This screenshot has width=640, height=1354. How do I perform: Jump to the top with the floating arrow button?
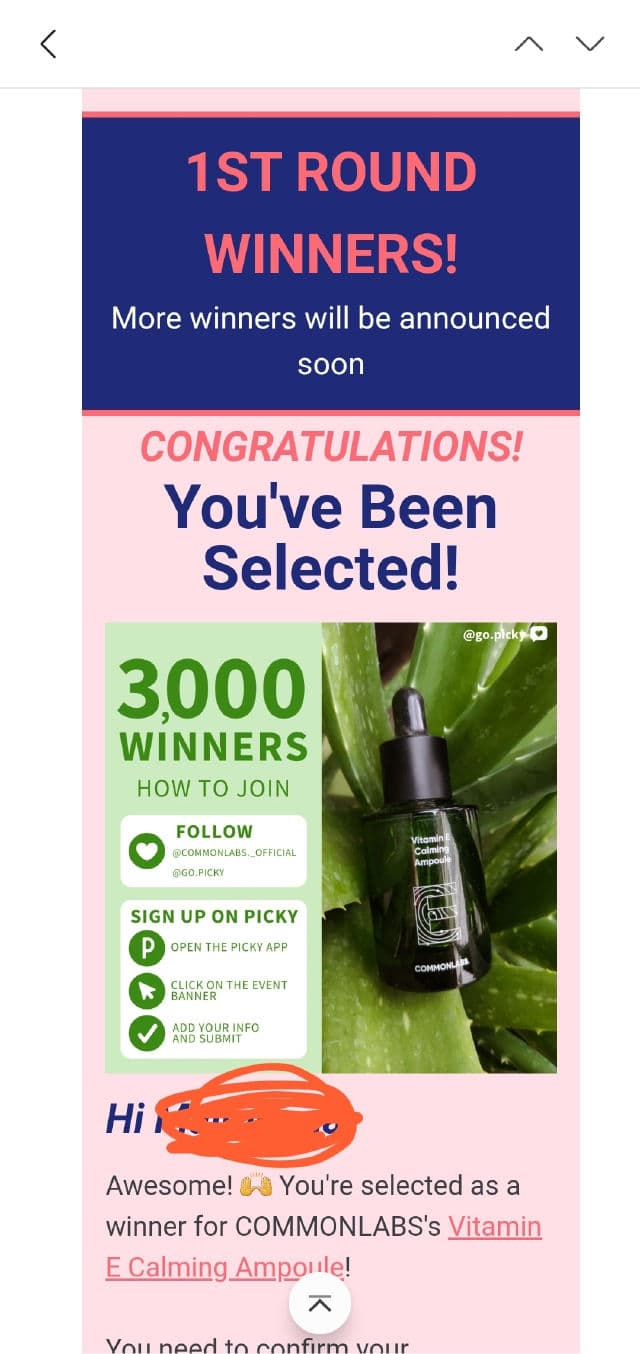pos(320,1303)
